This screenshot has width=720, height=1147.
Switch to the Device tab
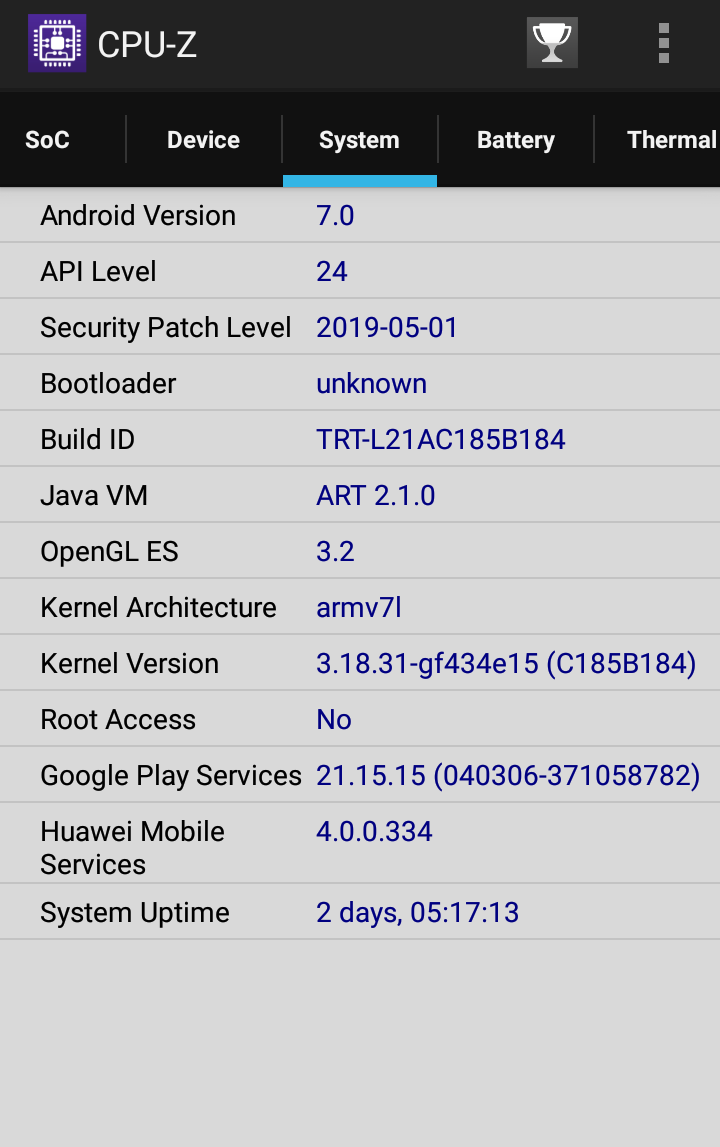click(x=203, y=140)
